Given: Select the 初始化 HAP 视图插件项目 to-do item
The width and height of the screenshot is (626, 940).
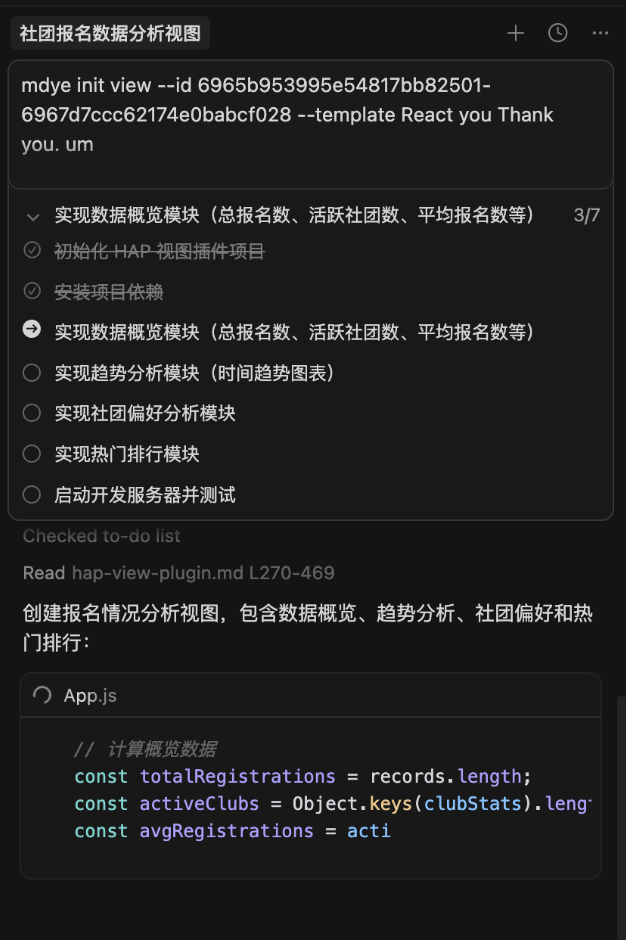Looking at the screenshot, I should pyautogui.click(x=159, y=251).
